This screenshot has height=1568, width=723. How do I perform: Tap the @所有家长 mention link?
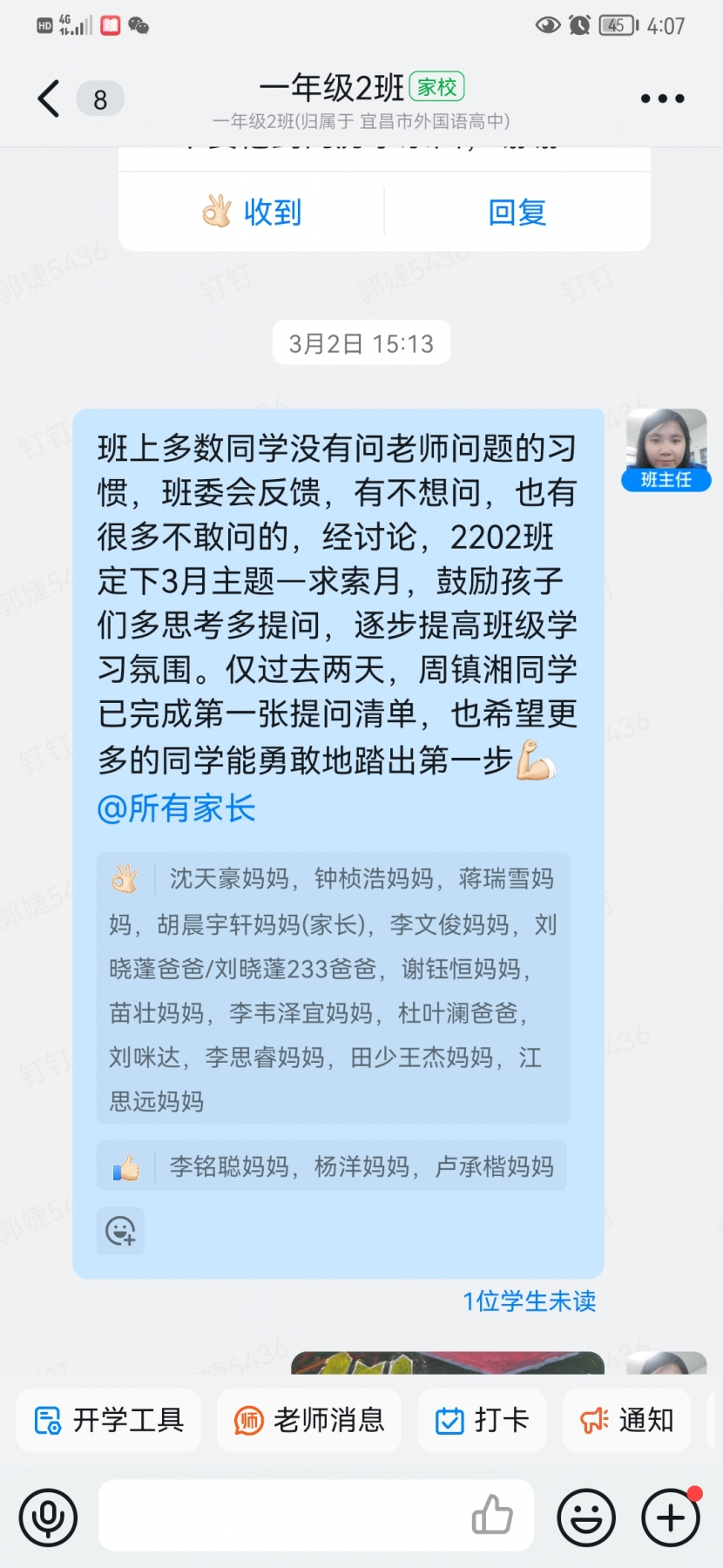(x=176, y=808)
